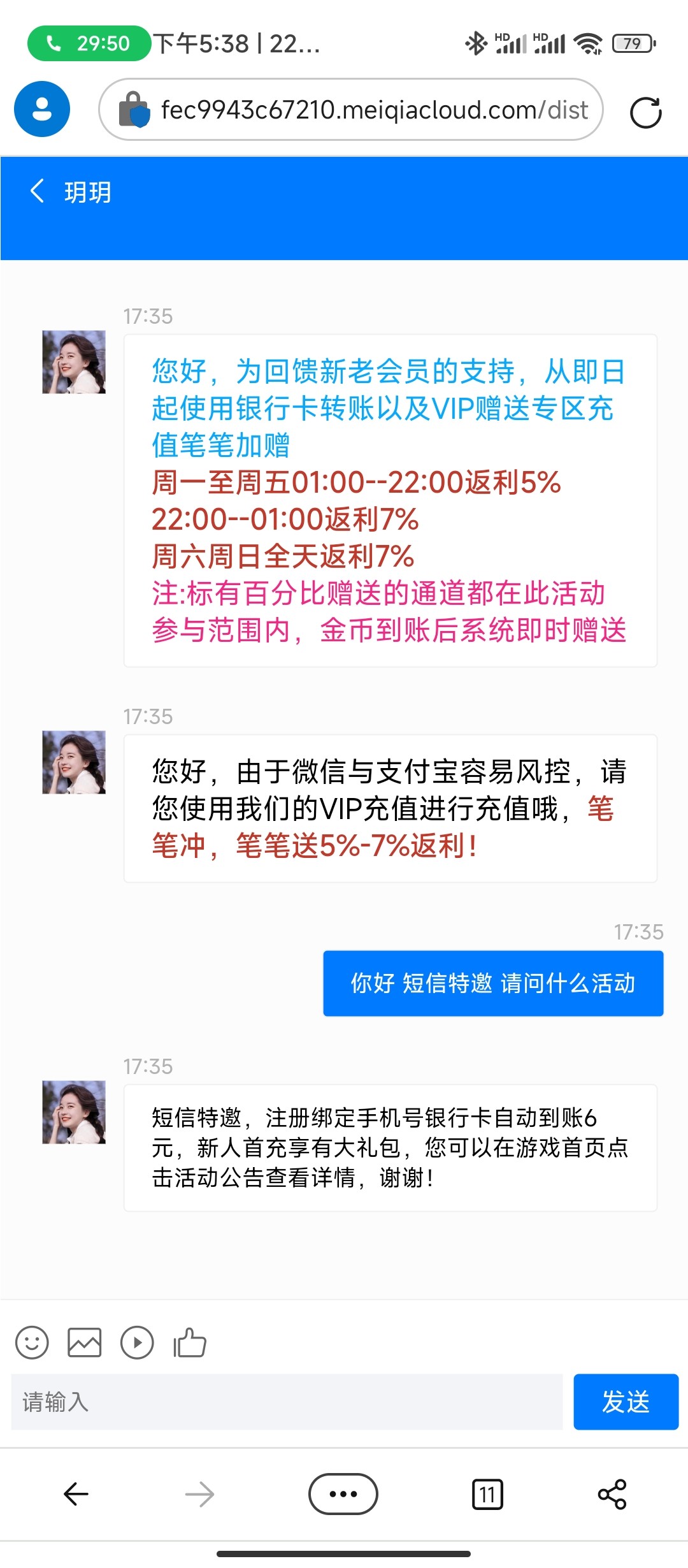Viewport: 688px width, 1568px height.
Task: Reload the current web page
Action: [645, 113]
